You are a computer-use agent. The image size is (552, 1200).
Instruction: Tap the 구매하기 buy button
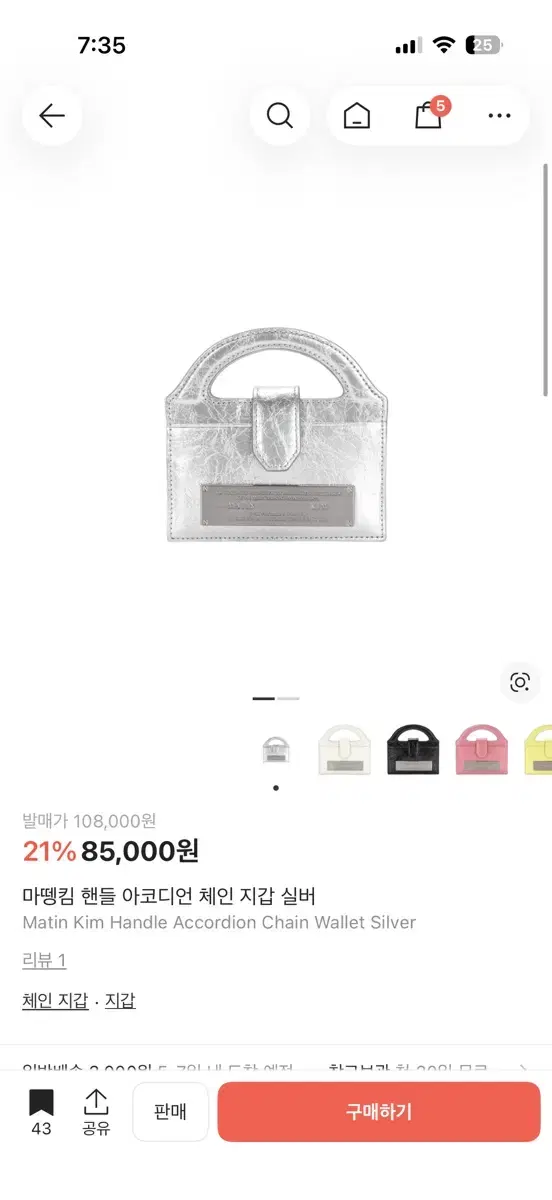click(x=379, y=1111)
